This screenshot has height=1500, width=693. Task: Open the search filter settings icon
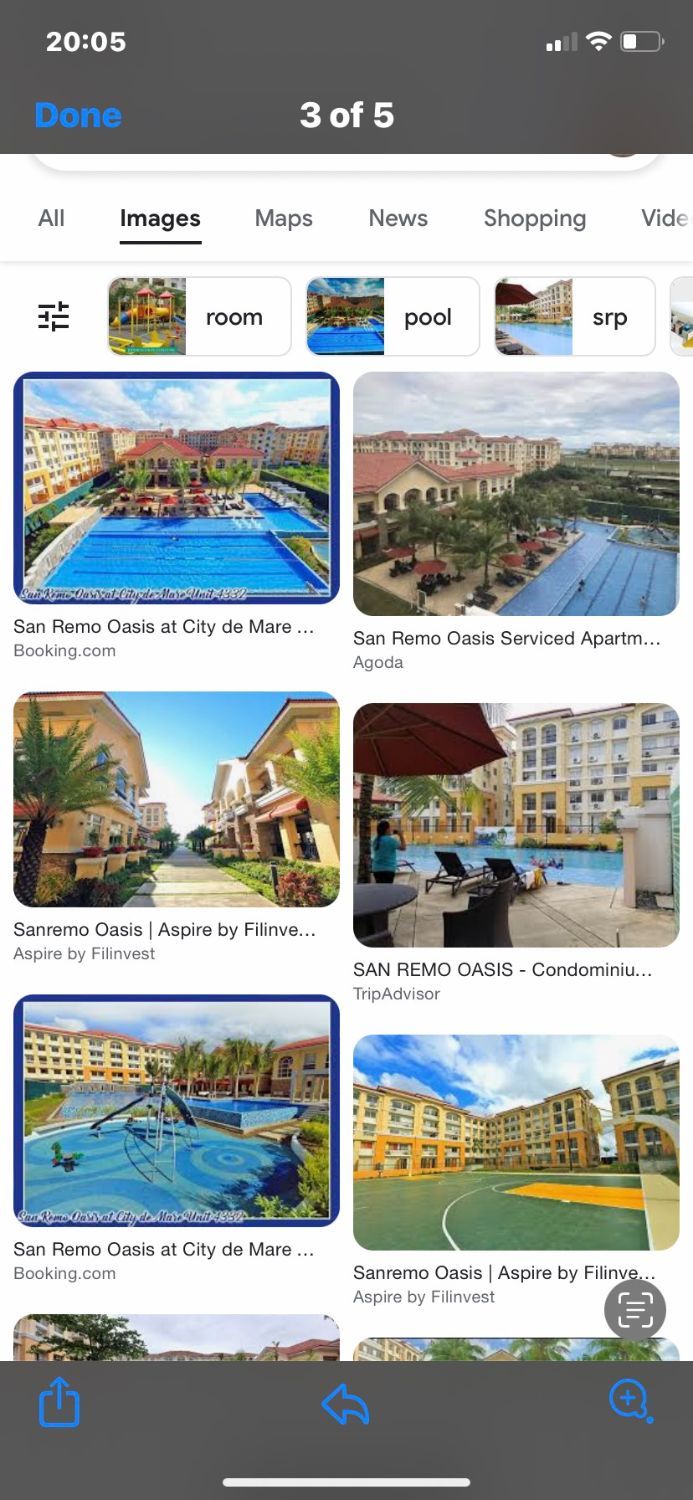pos(54,317)
